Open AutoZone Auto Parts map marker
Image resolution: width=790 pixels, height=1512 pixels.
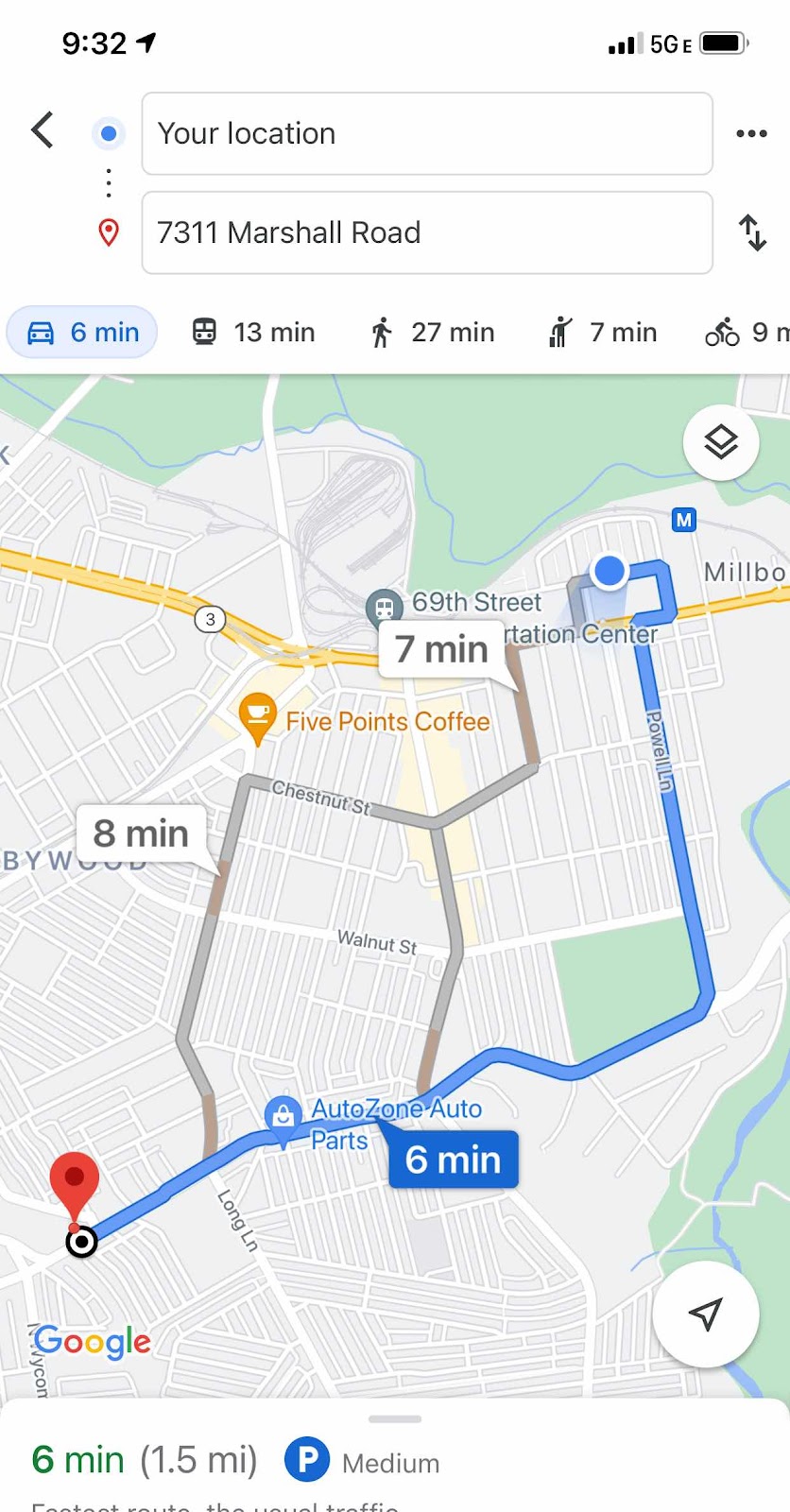click(x=283, y=1116)
